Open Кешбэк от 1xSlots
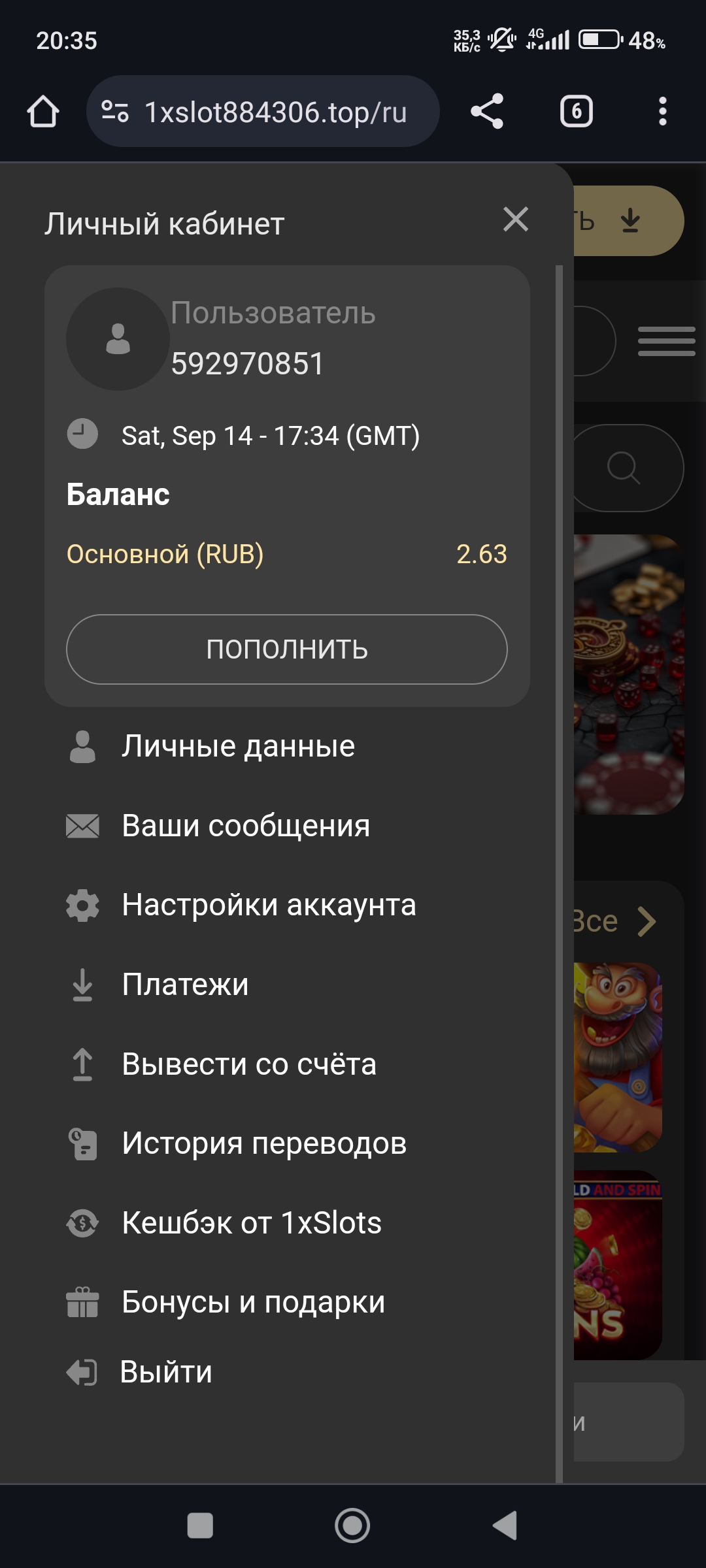 tap(251, 1223)
